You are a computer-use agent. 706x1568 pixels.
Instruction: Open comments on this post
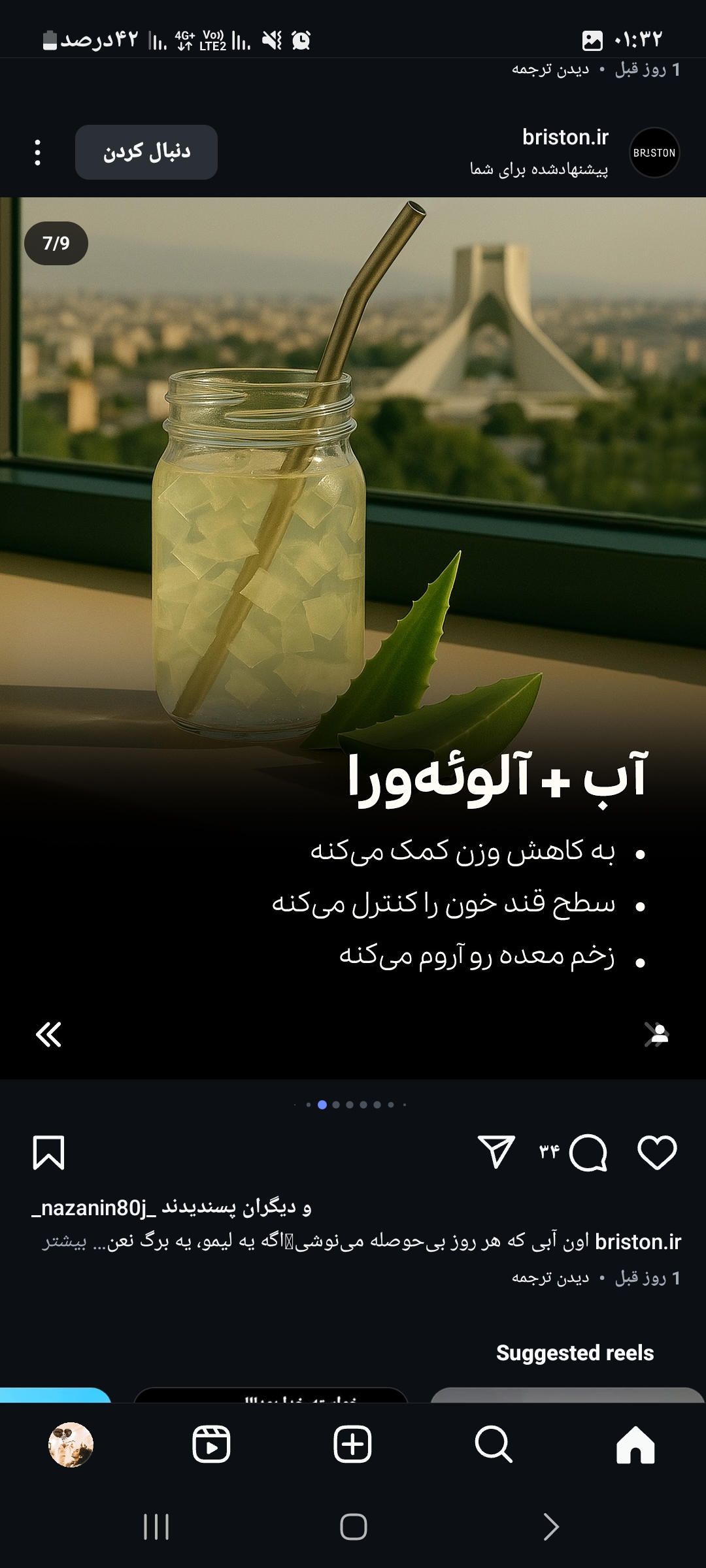[x=588, y=1152]
